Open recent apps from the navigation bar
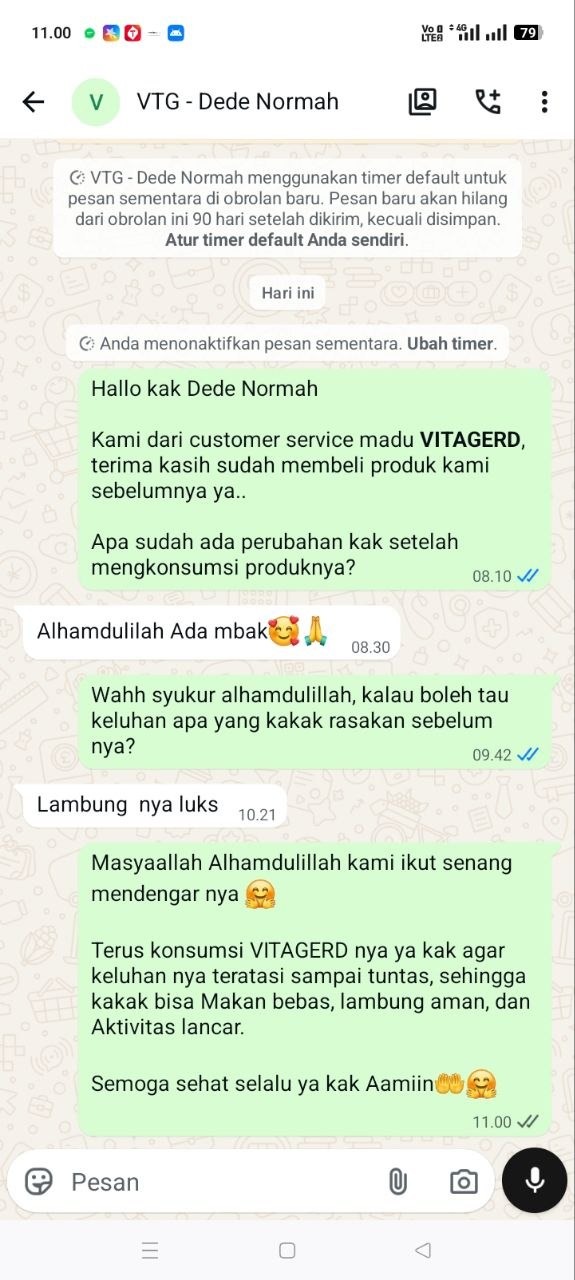Screen dimensions: 575x1280 150,1250
